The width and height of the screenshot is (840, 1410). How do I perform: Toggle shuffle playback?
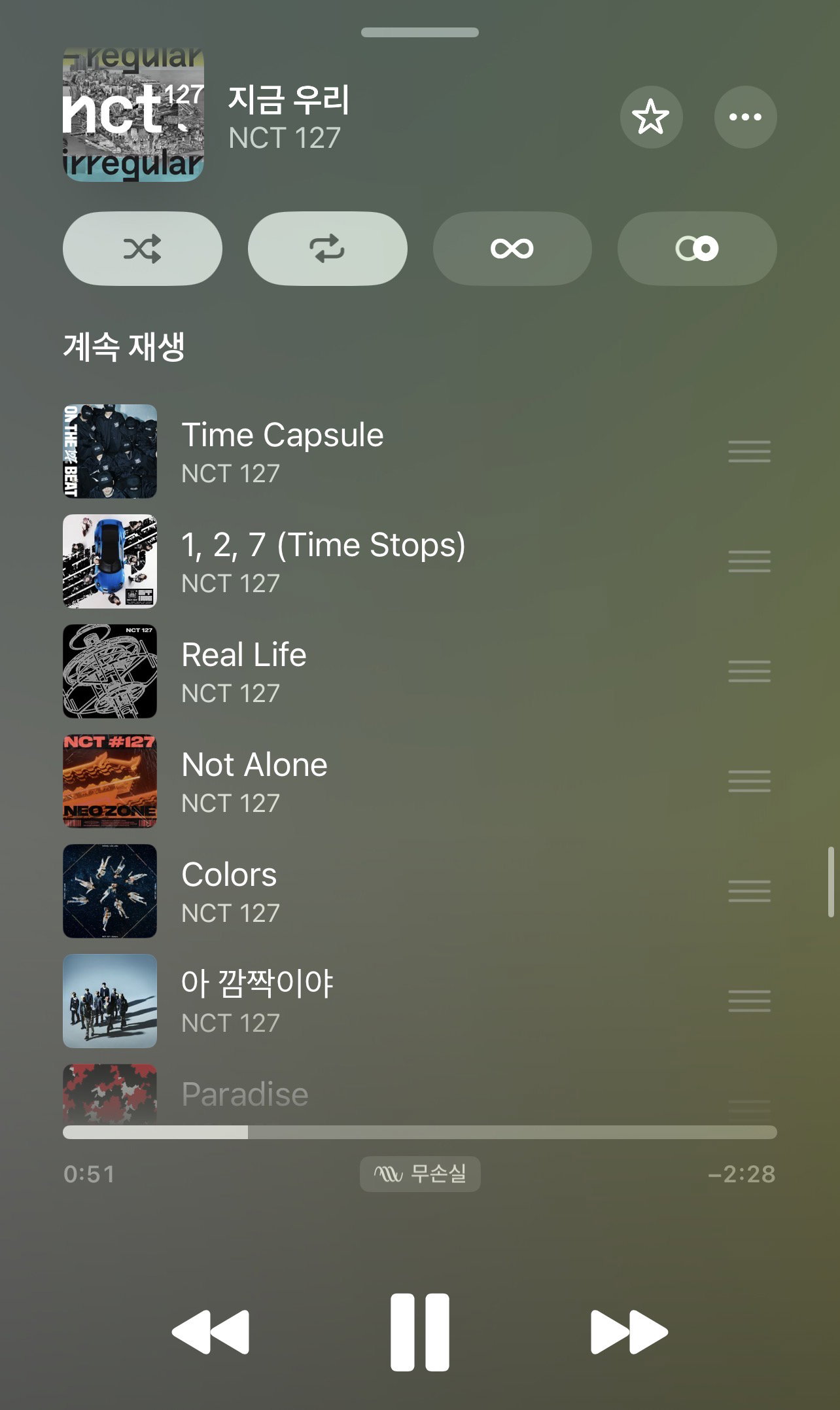pos(143,249)
